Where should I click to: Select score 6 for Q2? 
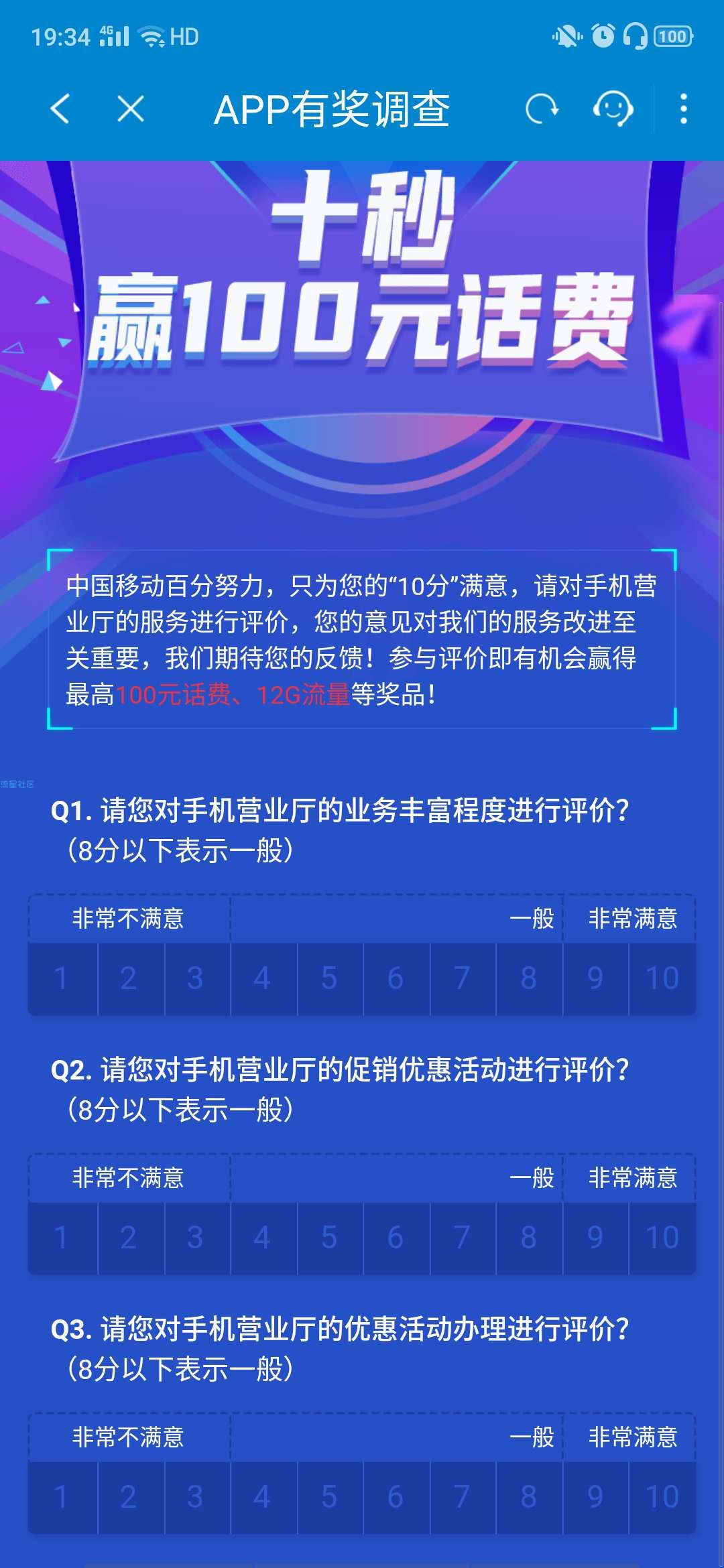[x=396, y=1238]
